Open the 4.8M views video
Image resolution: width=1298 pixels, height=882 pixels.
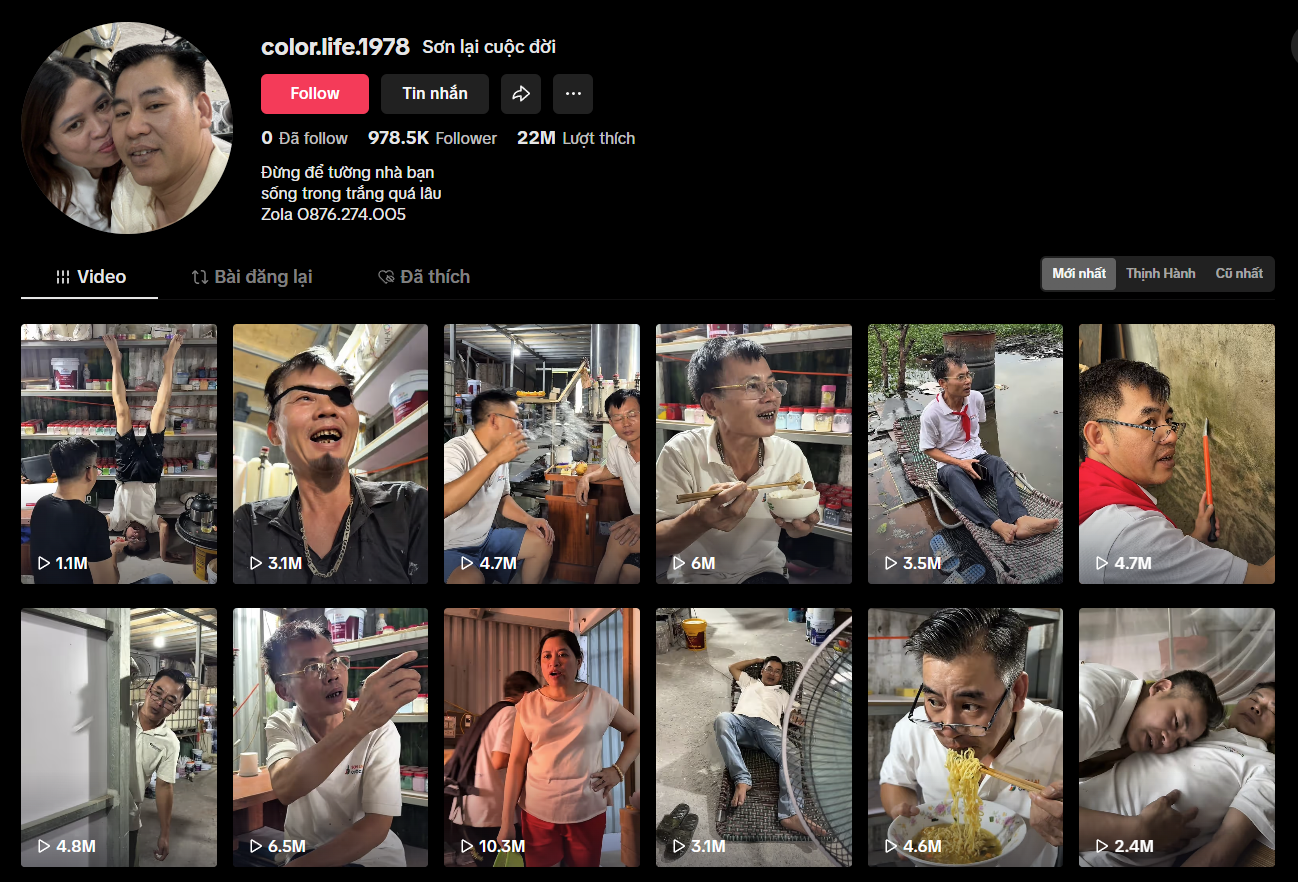tap(118, 737)
